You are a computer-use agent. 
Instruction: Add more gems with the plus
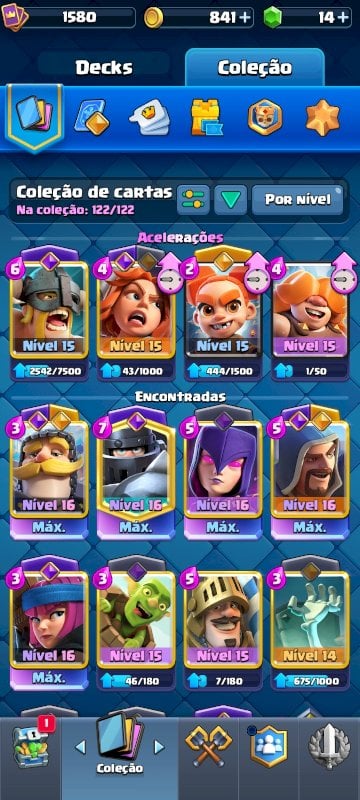tap(344, 17)
